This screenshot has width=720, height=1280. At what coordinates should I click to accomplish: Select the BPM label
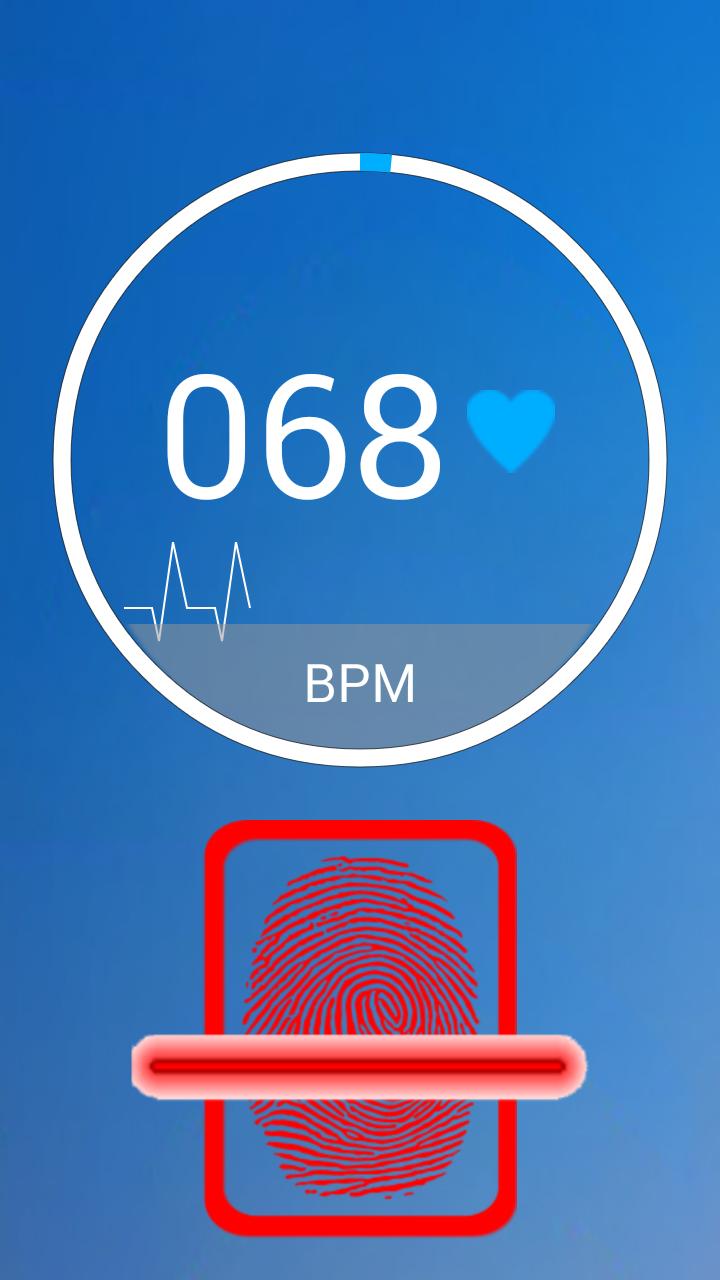pyautogui.click(x=360, y=685)
